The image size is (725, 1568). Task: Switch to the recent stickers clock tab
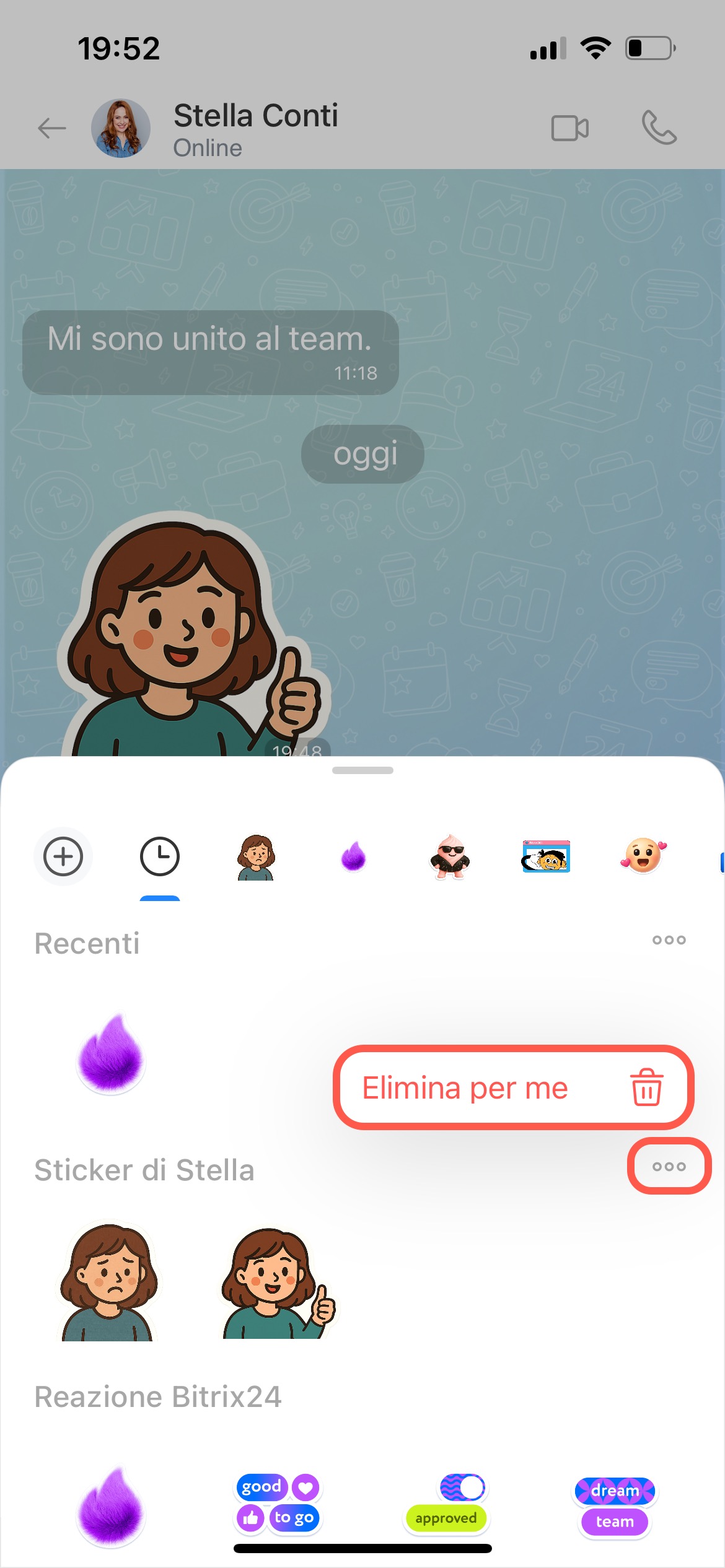(159, 856)
